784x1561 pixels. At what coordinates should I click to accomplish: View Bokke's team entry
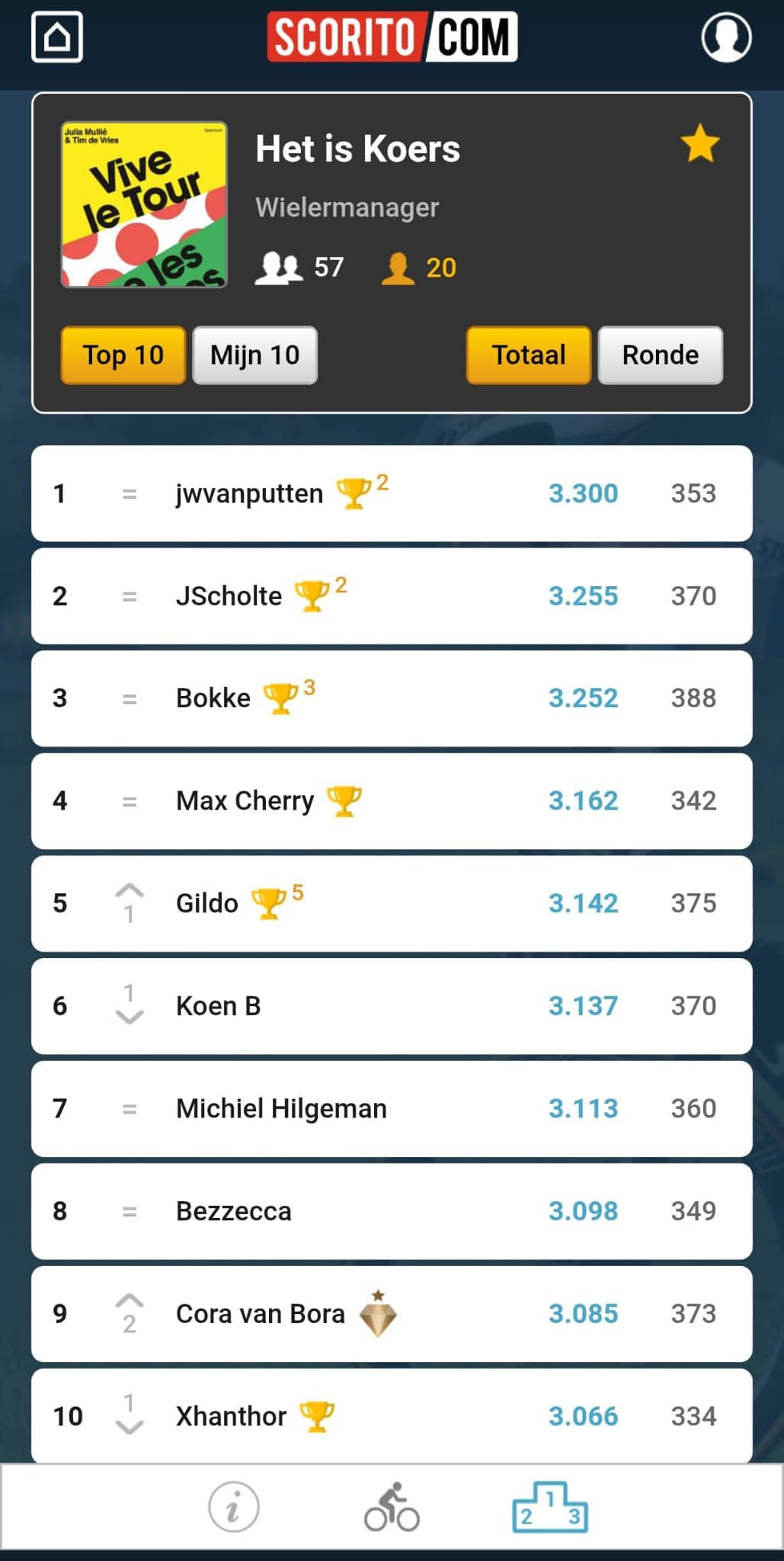click(x=392, y=698)
